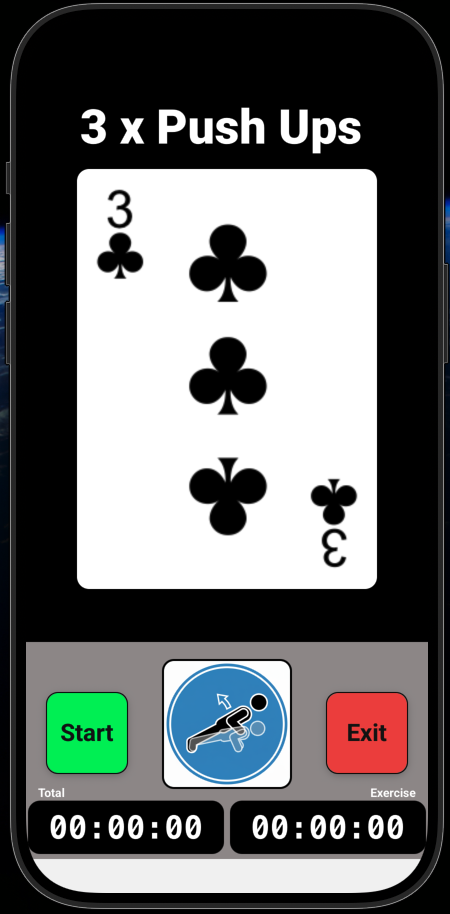
Task: Exit the workout with the red button
Action: coord(367,733)
